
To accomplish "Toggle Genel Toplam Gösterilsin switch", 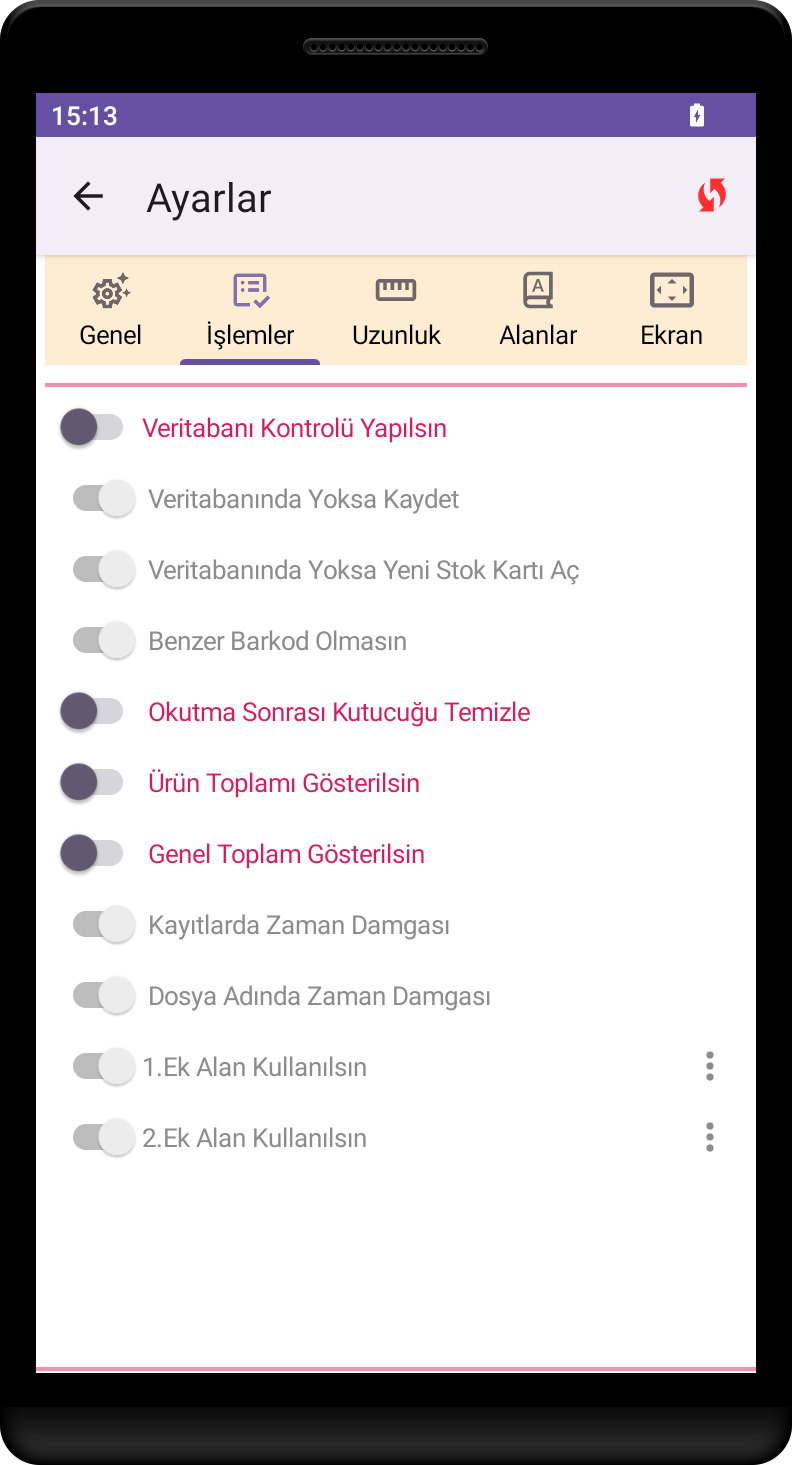I will pyautogui.click(x=92, y=854).
